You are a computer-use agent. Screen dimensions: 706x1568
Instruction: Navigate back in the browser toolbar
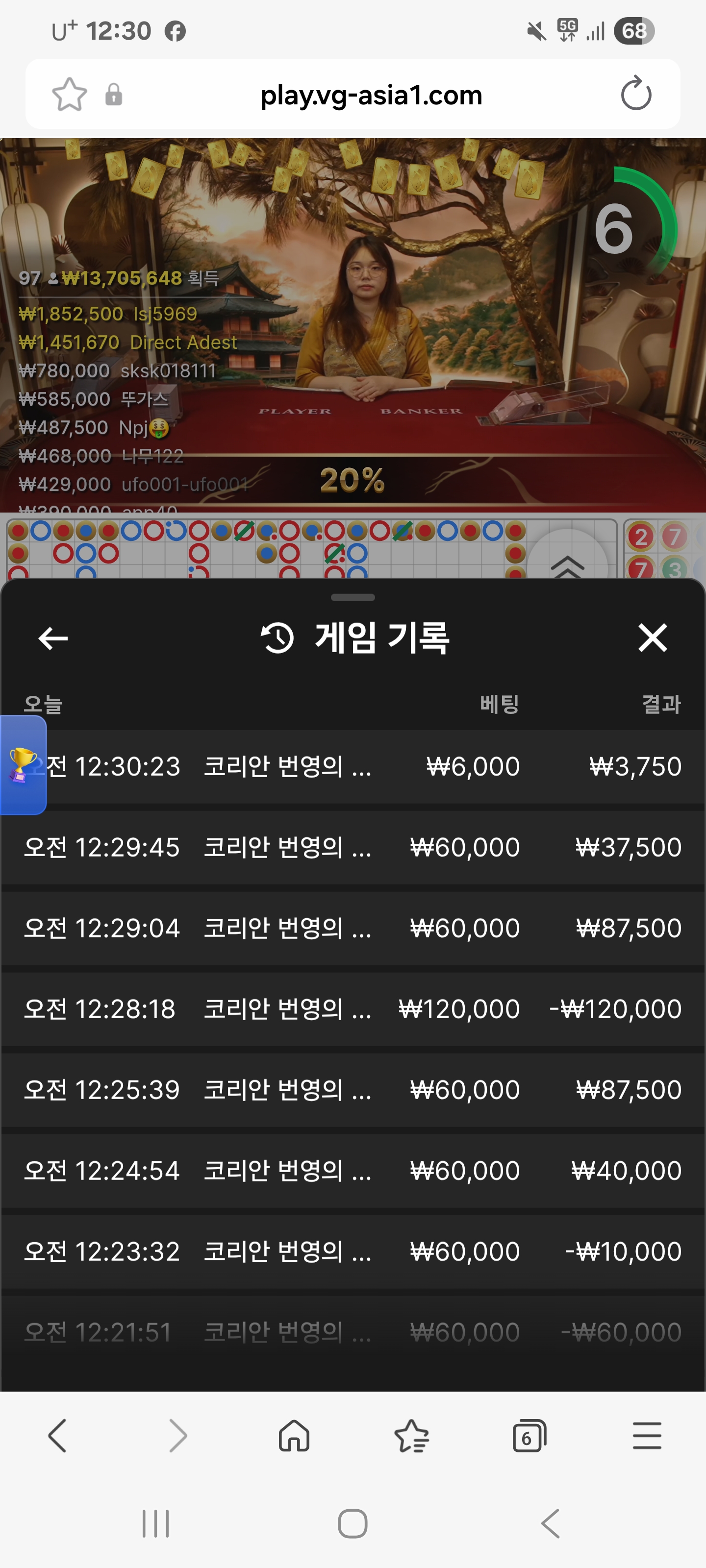coord(58,1436)
